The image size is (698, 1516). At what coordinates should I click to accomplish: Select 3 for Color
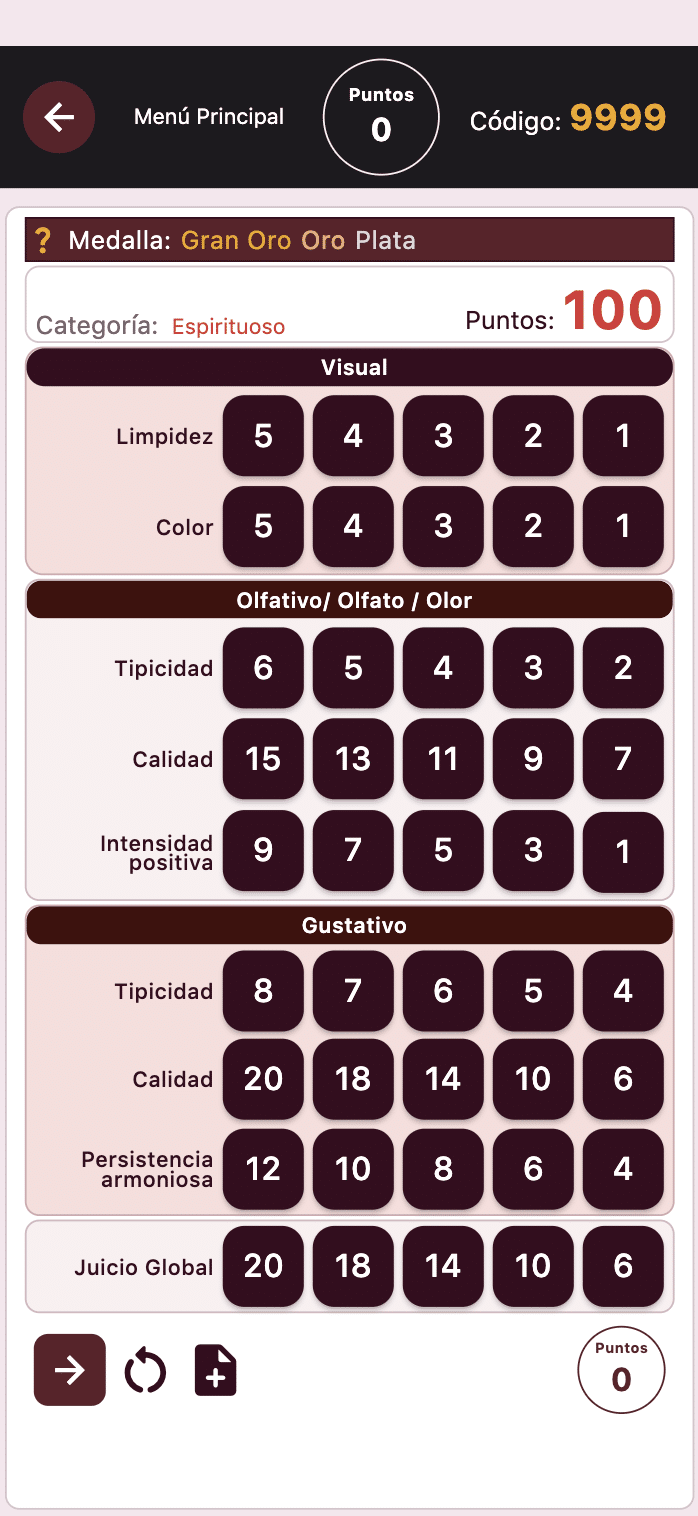(443, 527)
